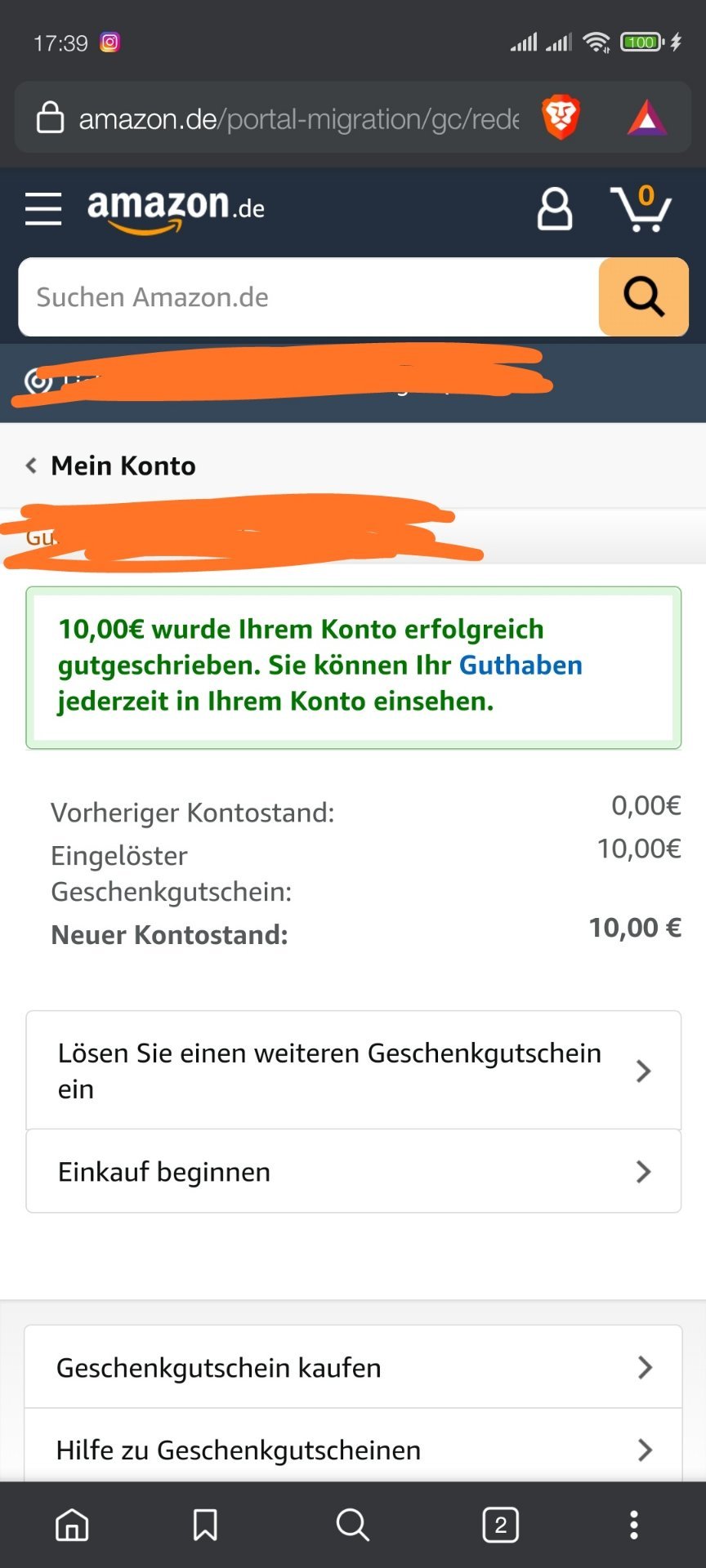Open the browser overflow menu
706x1568 pixels.
point(633,1524)
